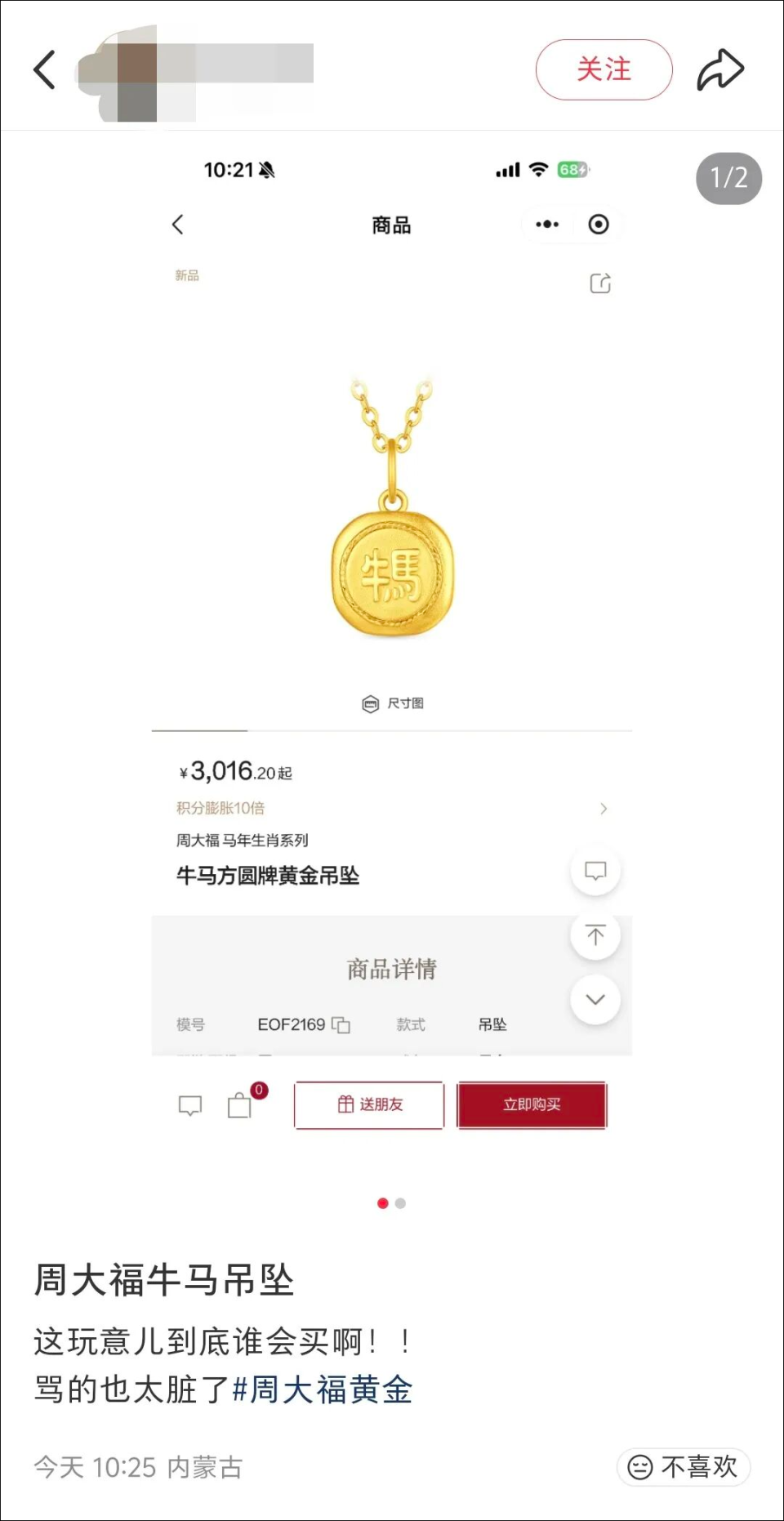Tap the 立即购买 buy now button
784x1521 pixels.
[x=532, y=1105]
